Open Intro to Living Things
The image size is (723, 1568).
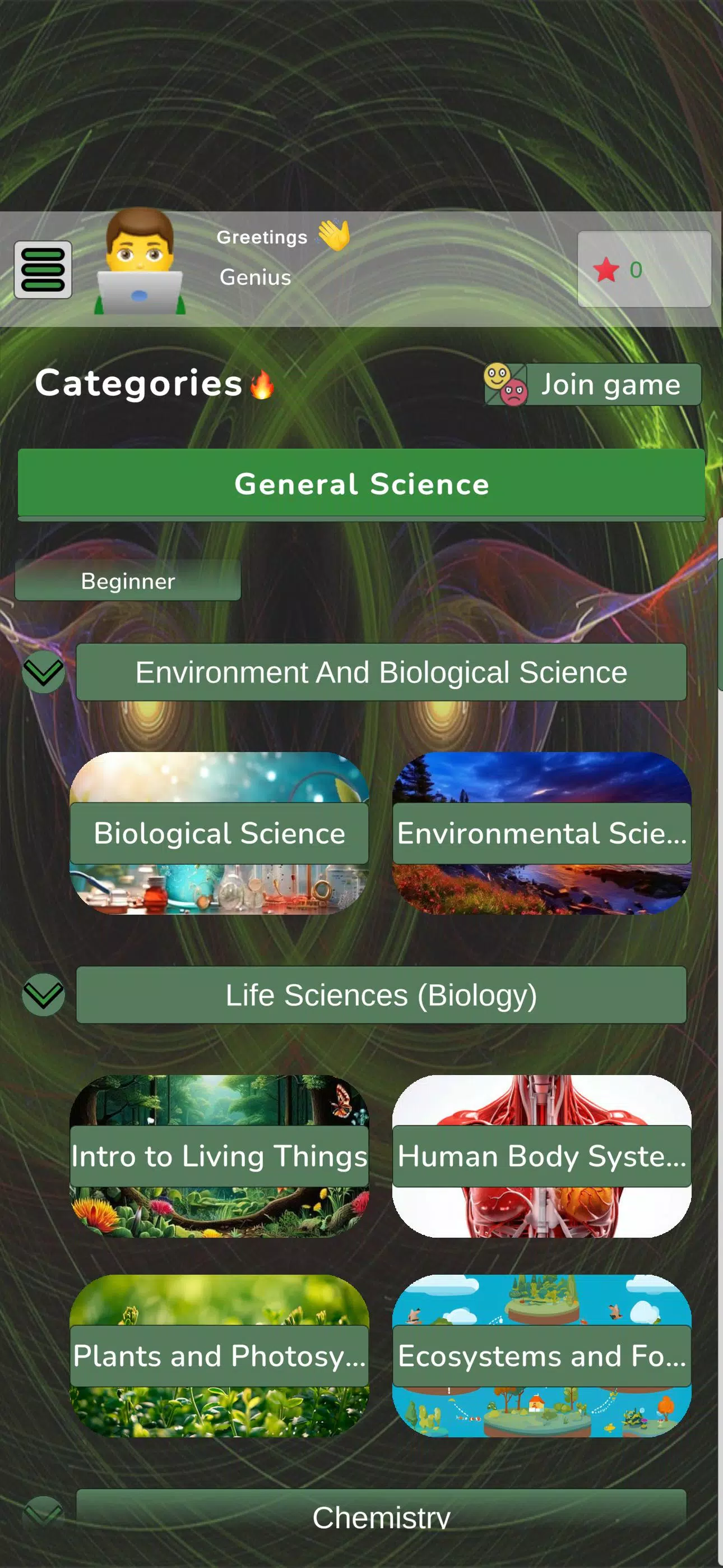[219, 1155]
